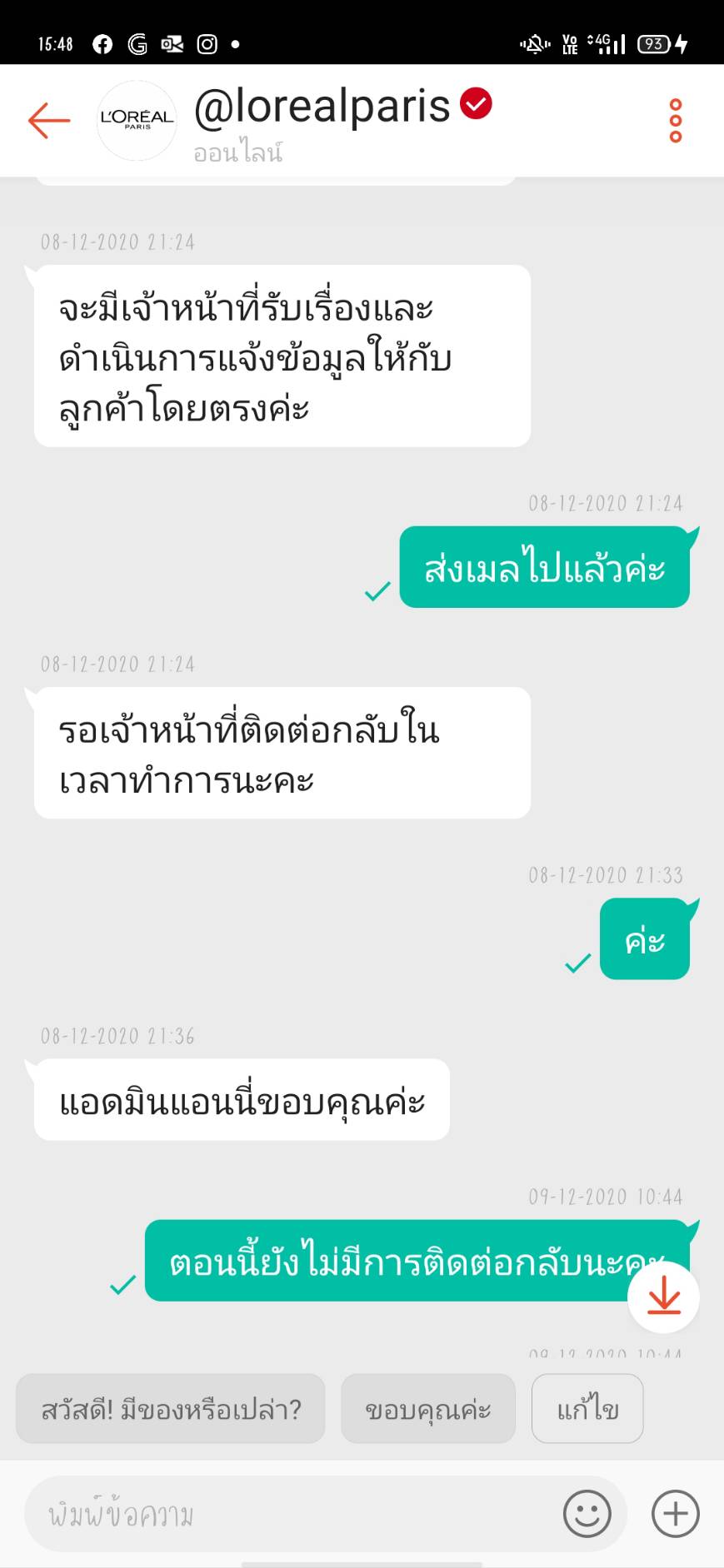
Task: Send quick reply "สวัสดี! มีของหรือเปล่า?"
Action: [171, 1409]
